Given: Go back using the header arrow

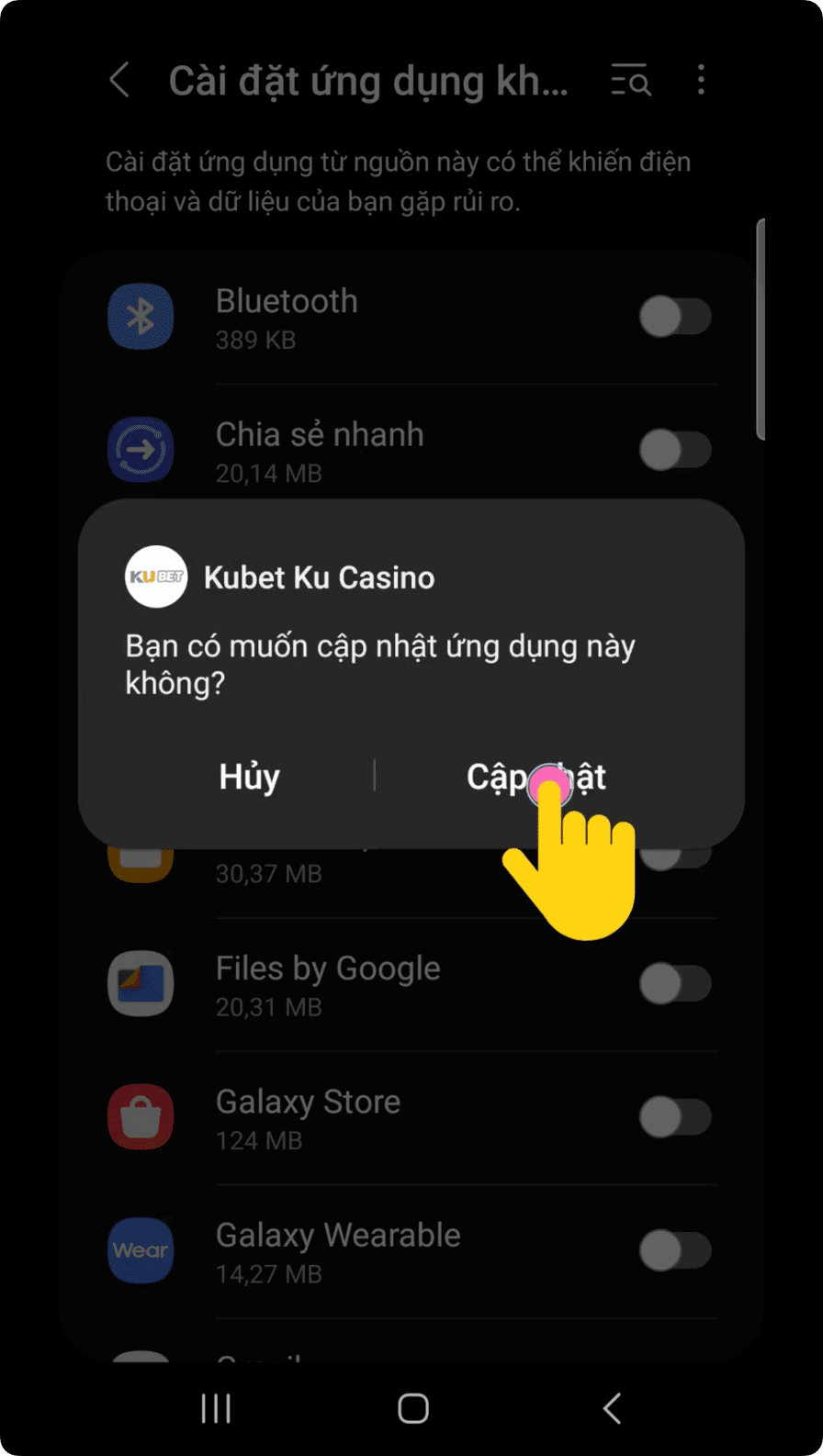Looking at the screenshot, I should [120, 81].
